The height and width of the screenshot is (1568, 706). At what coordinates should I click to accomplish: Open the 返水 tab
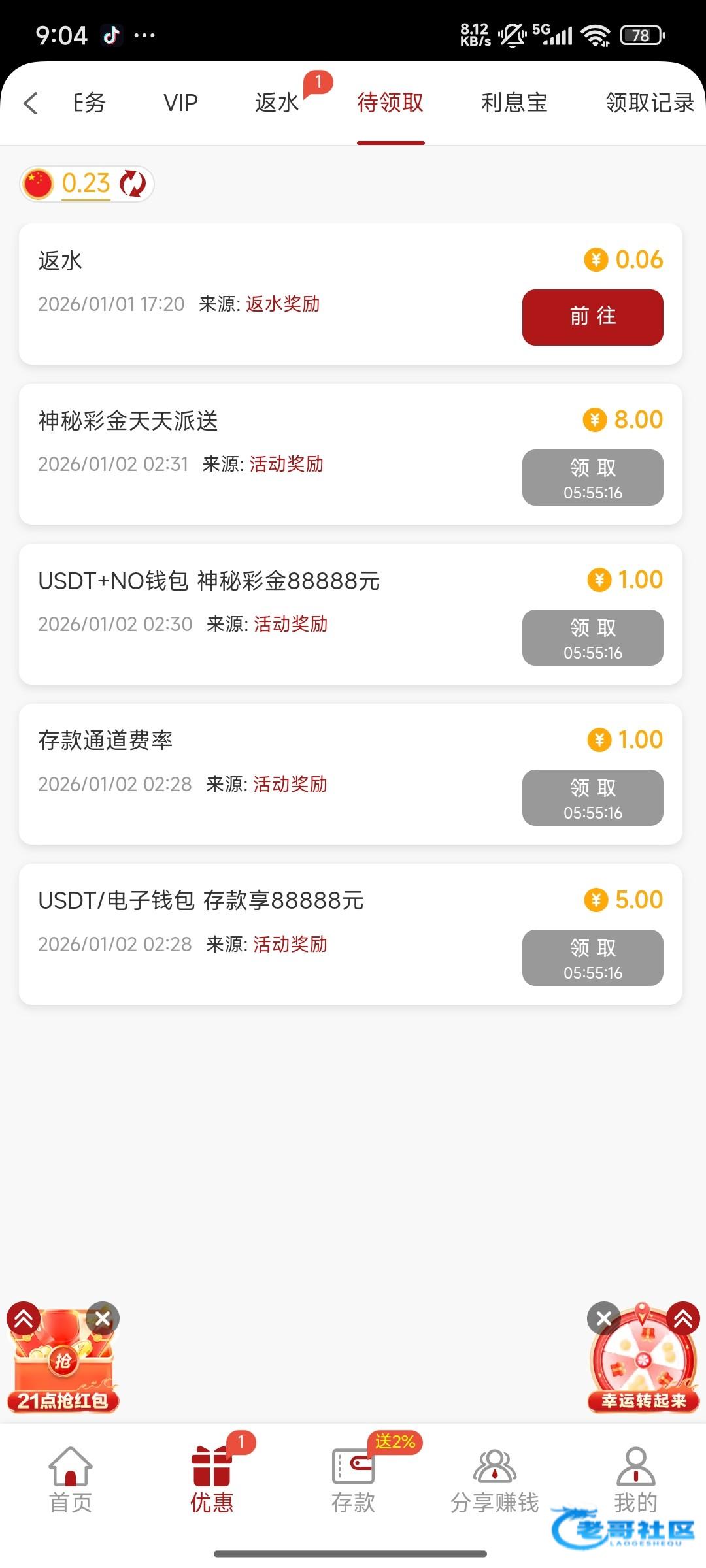pos(277,103)
